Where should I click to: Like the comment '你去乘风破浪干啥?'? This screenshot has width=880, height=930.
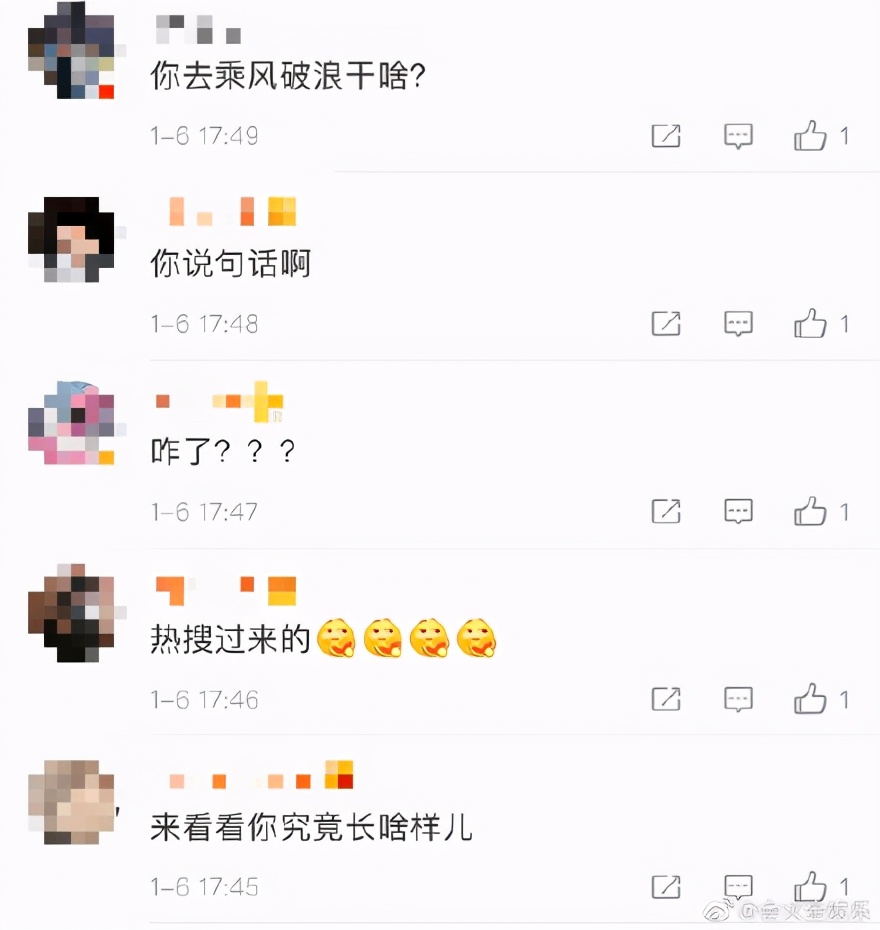tap(812, 136)
